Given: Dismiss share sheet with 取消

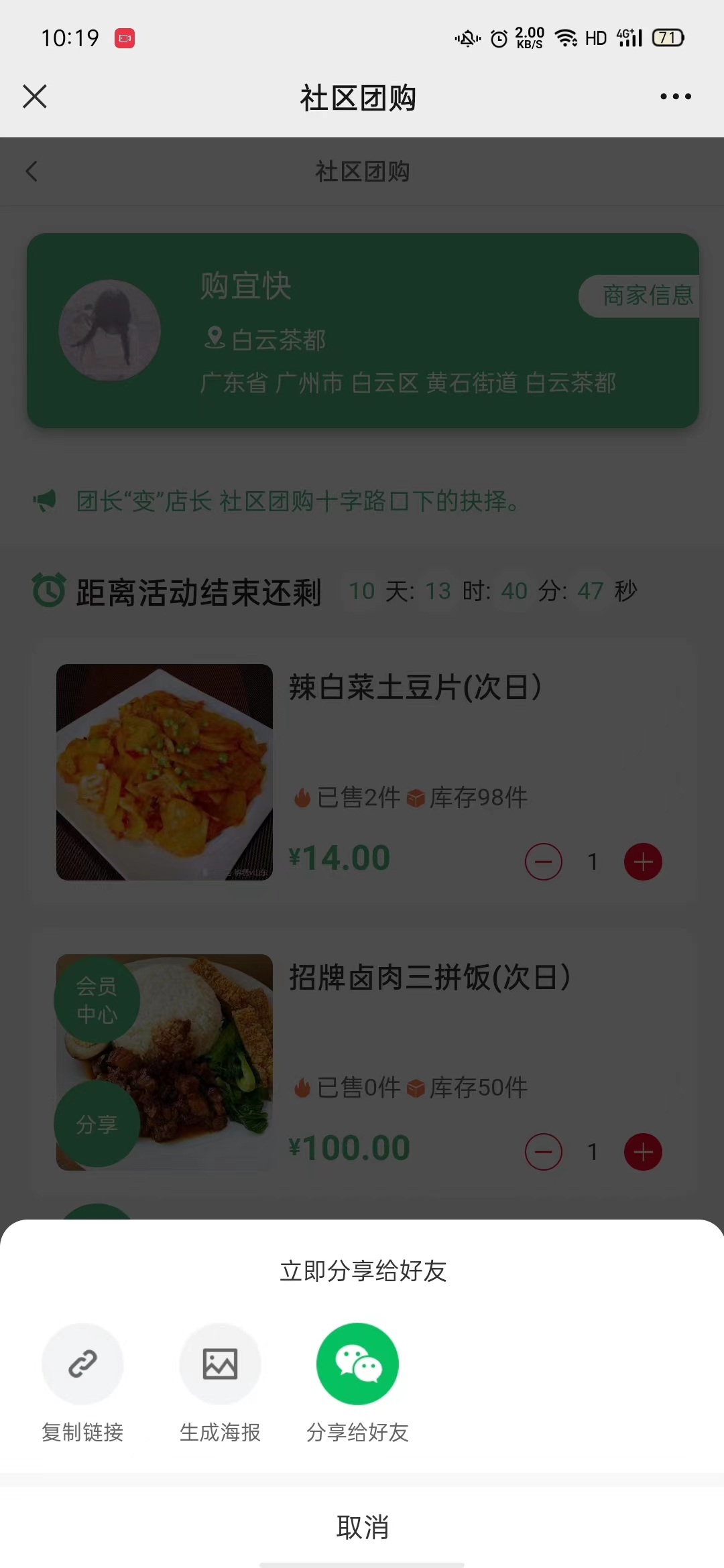Looking at the screenshot, I should point(362,1526).
